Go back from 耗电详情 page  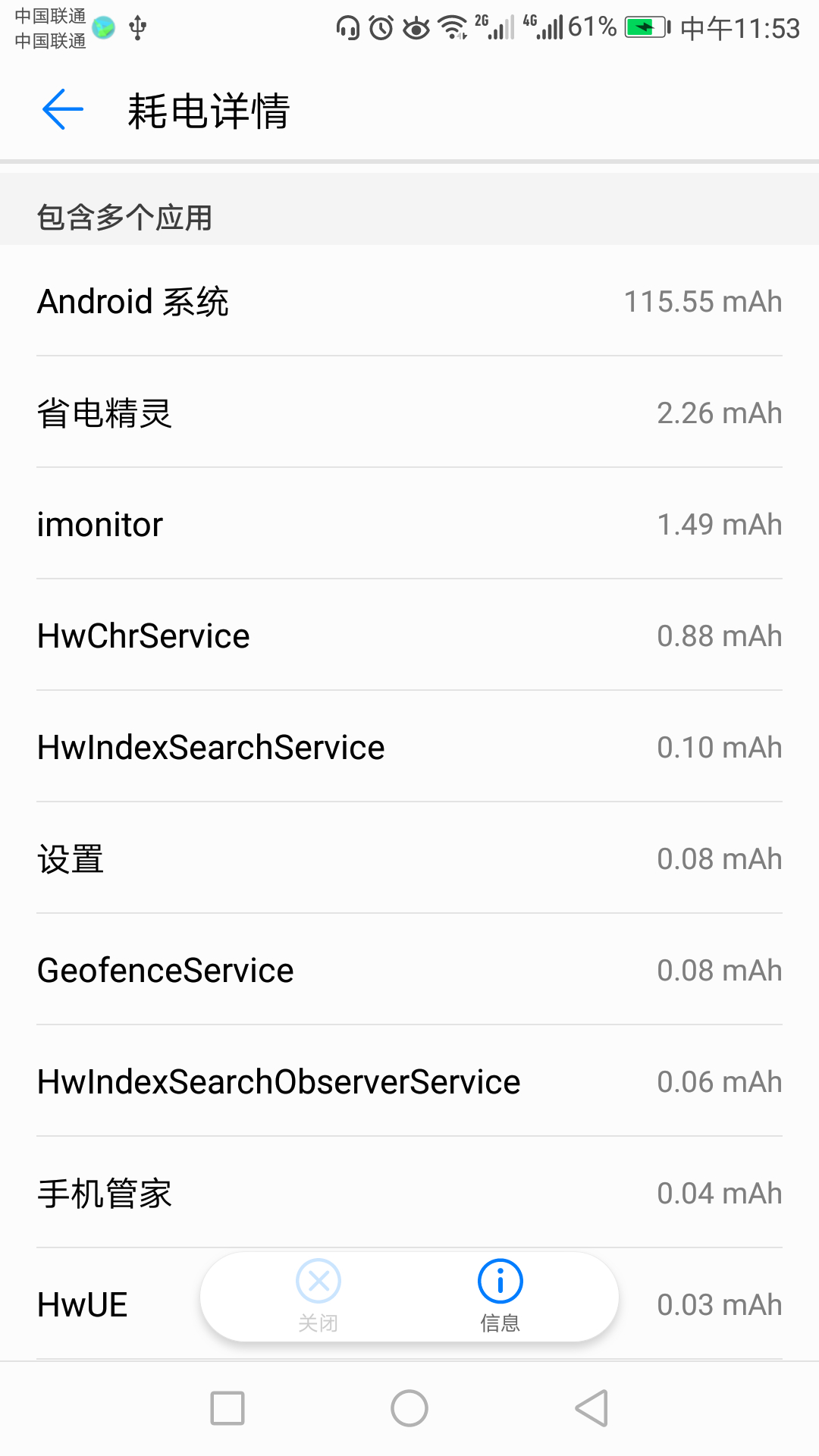pos(63,110)
